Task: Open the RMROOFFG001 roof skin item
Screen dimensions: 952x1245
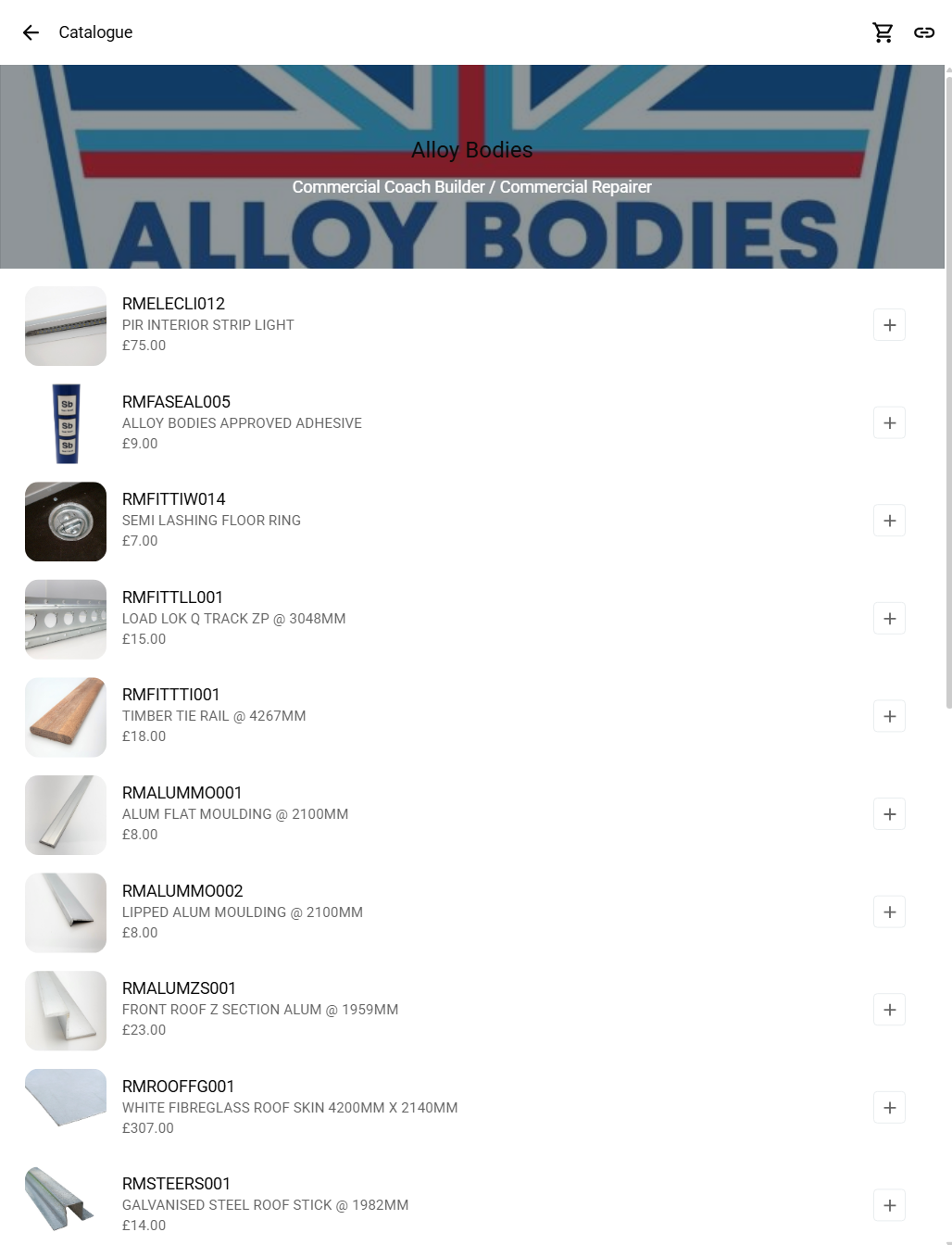Action: [178, 1087]
